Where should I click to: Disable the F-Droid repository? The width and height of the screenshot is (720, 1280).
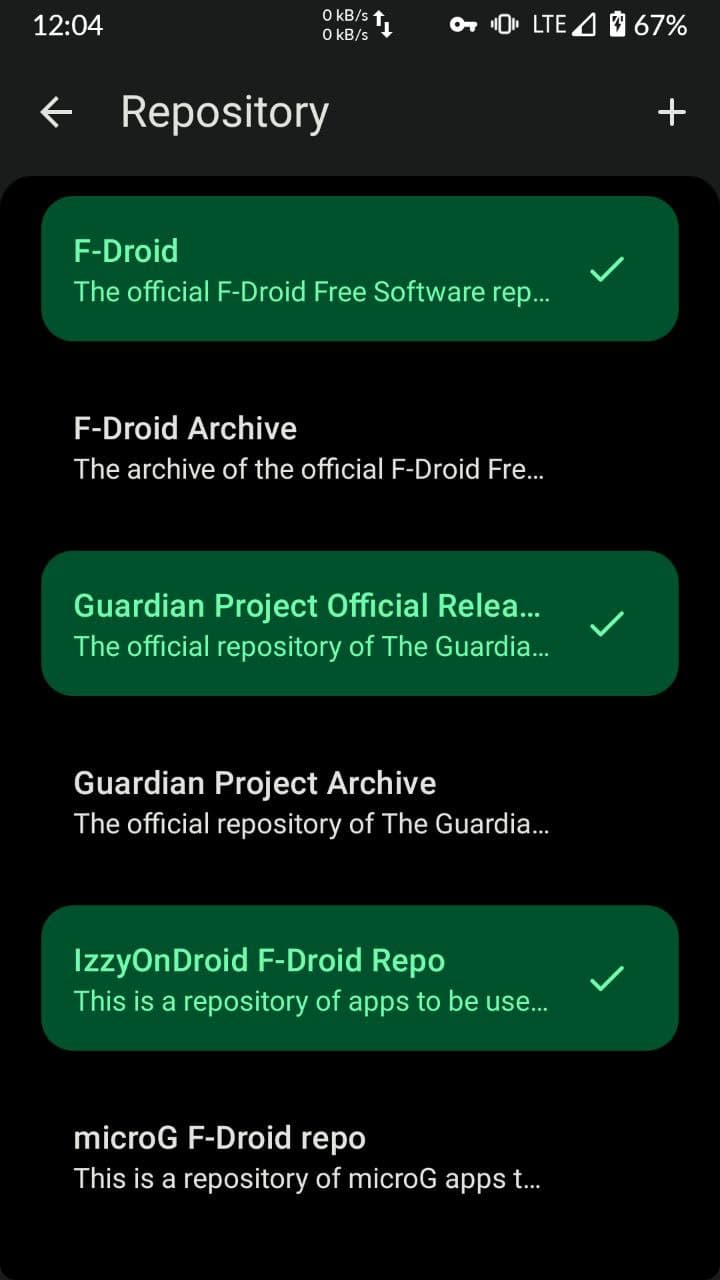click(x=359, y=269)
